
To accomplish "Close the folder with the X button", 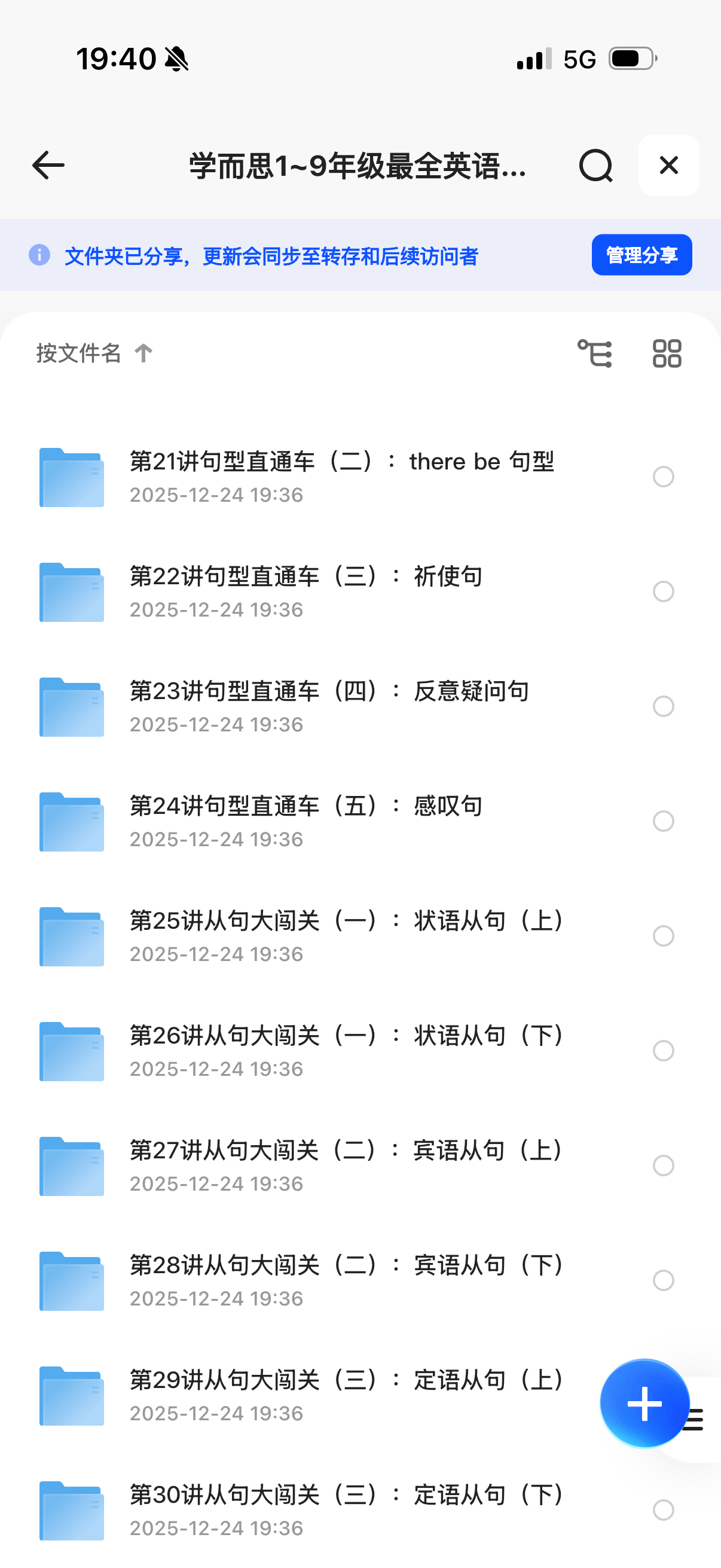I will [x=668, y=166].
